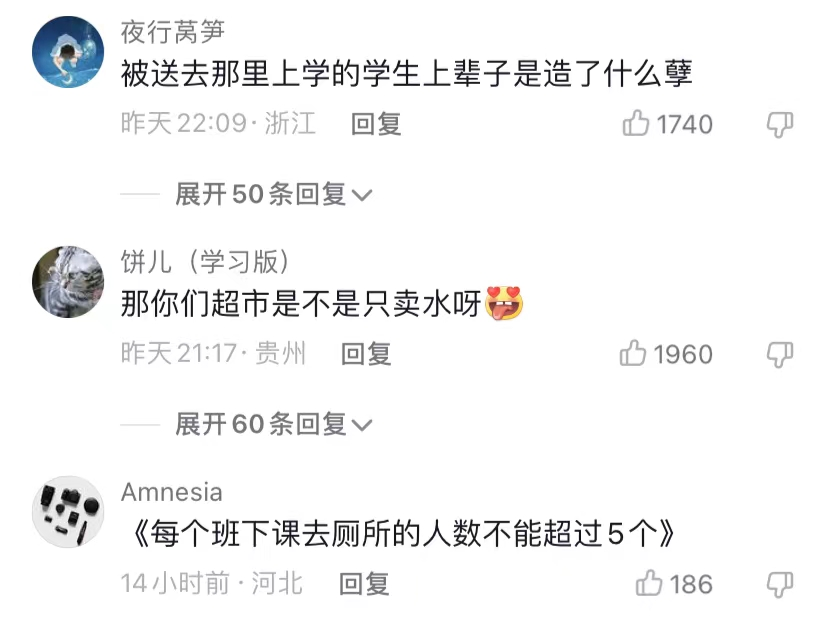This screenshot has height=623, width=828.
Task: Dislike Amnesia's comment
Action: pos(780,584)
